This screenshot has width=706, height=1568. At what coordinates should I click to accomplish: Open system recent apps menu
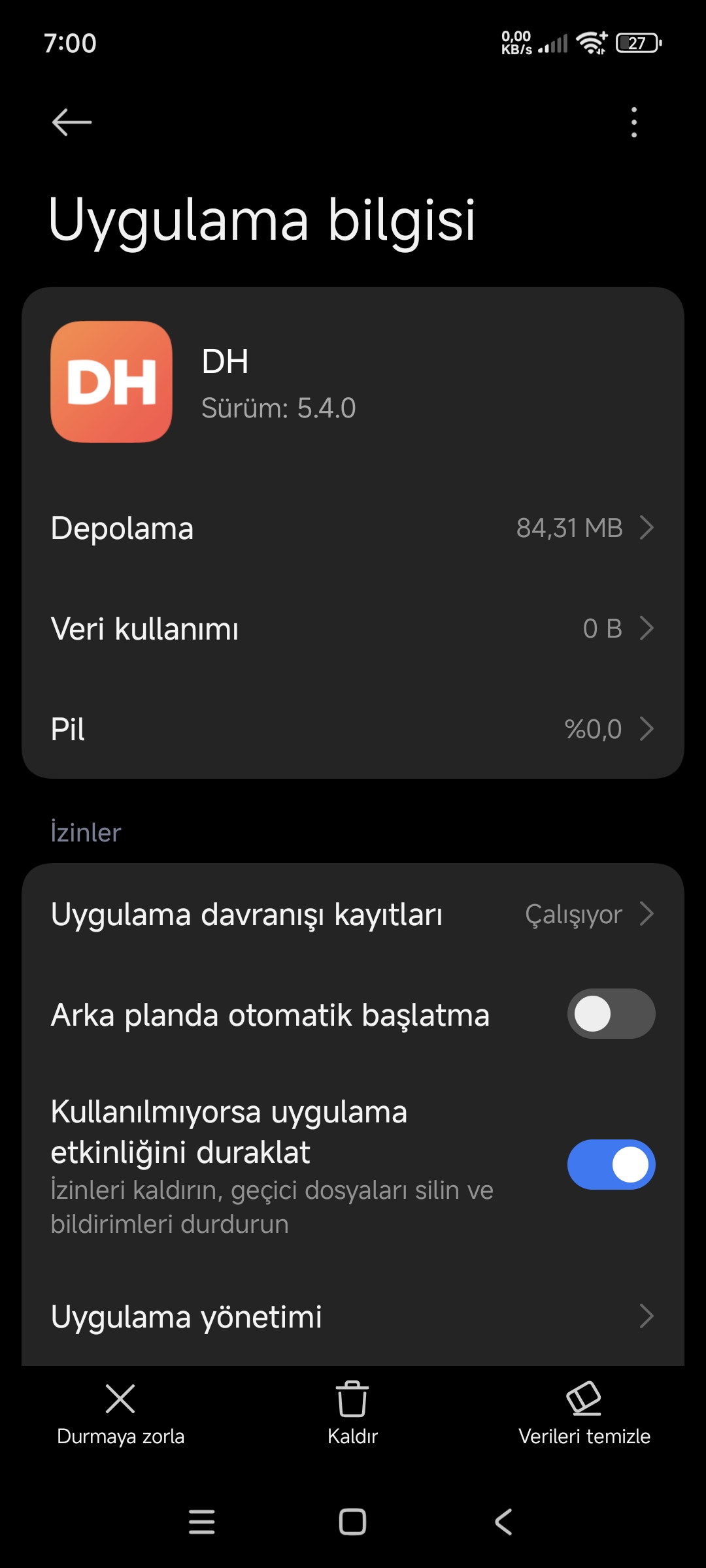pos(201,1522)
